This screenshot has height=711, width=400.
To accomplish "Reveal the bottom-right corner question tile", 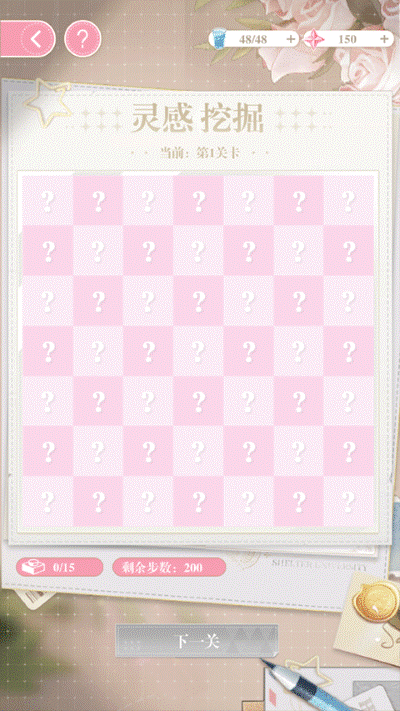I will click(349, 502).
